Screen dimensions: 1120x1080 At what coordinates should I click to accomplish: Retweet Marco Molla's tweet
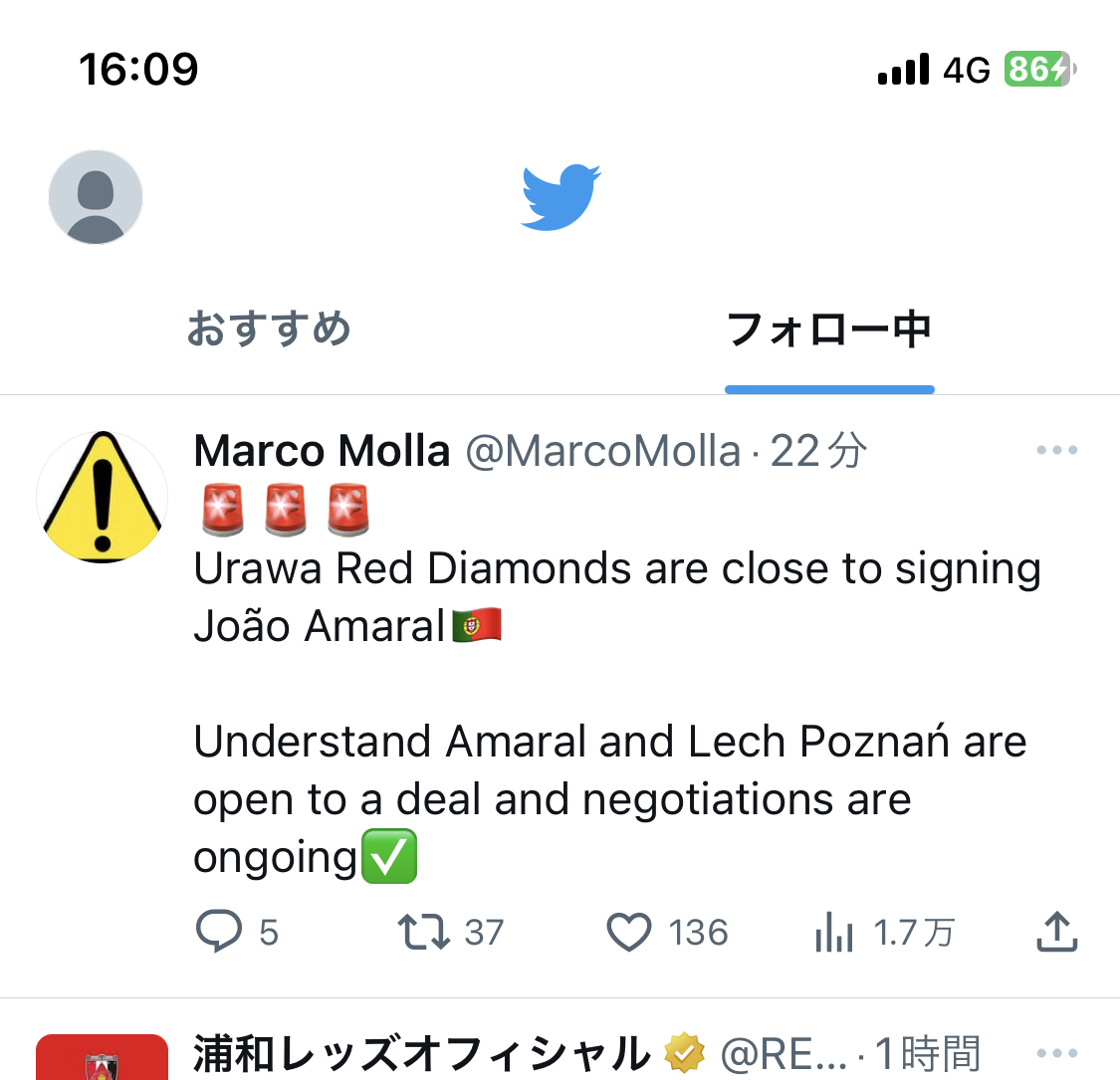pyautogui.click(x=424, y=933)
